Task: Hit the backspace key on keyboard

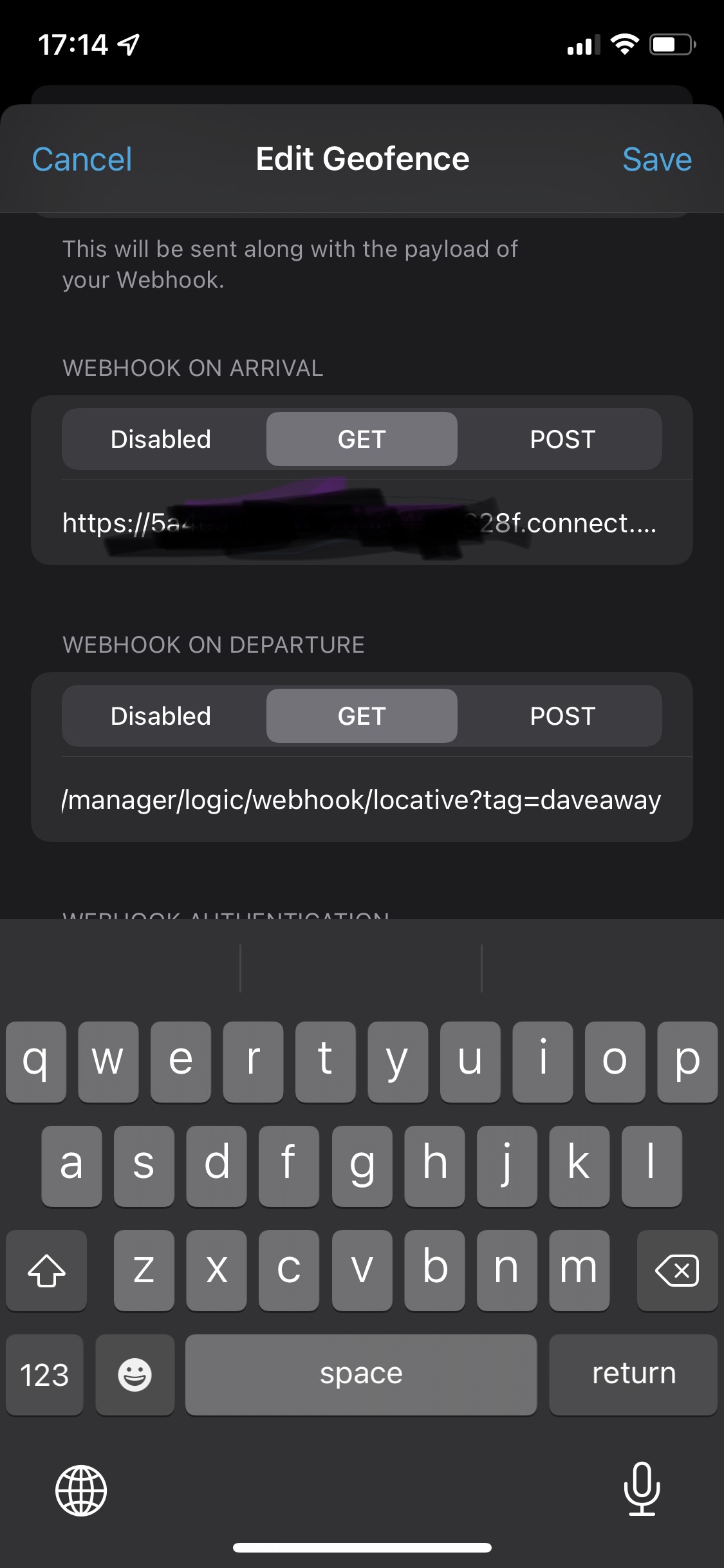Action: (676, 1270)
